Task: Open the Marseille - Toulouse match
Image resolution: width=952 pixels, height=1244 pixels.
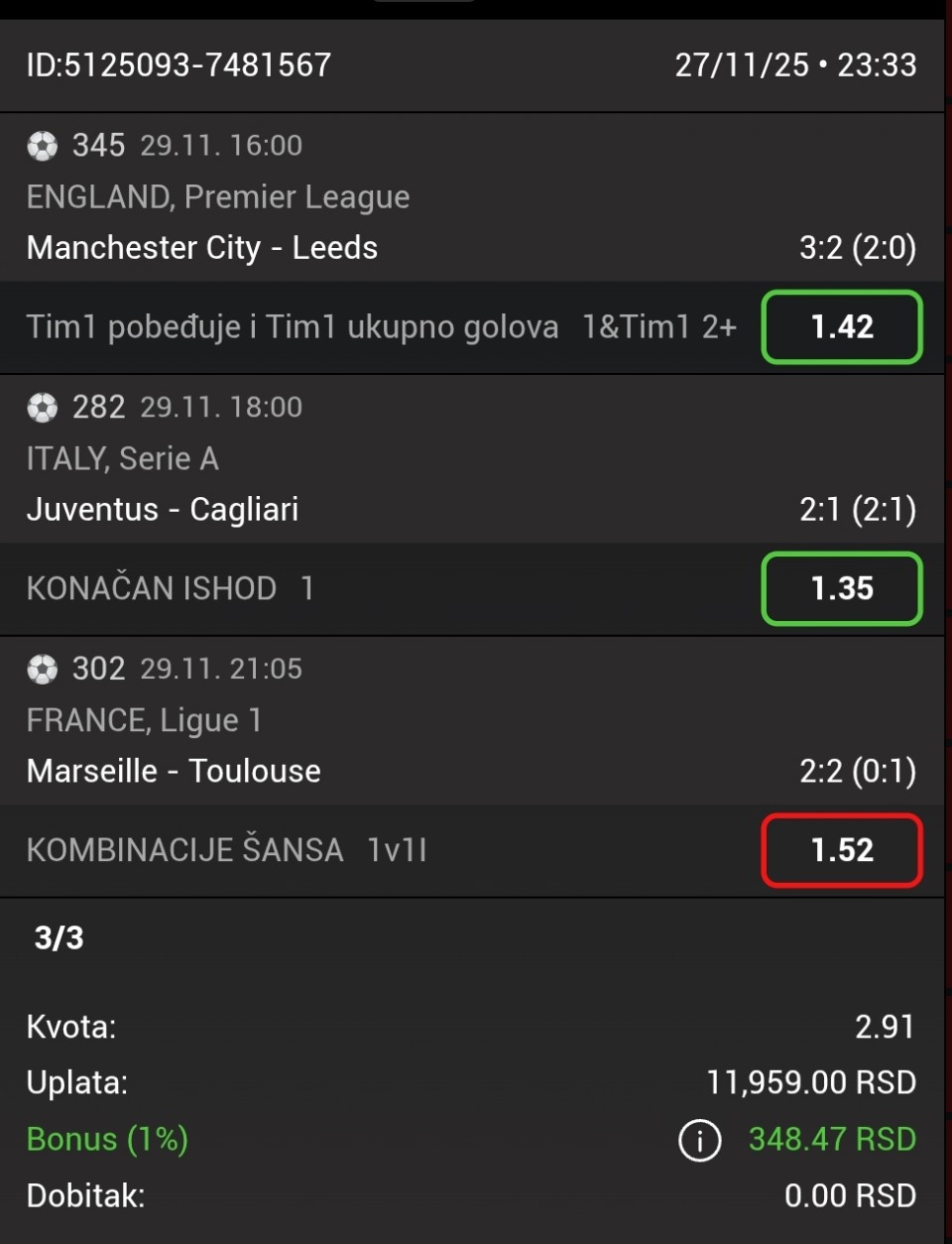Action: click(x=174, y=771)
